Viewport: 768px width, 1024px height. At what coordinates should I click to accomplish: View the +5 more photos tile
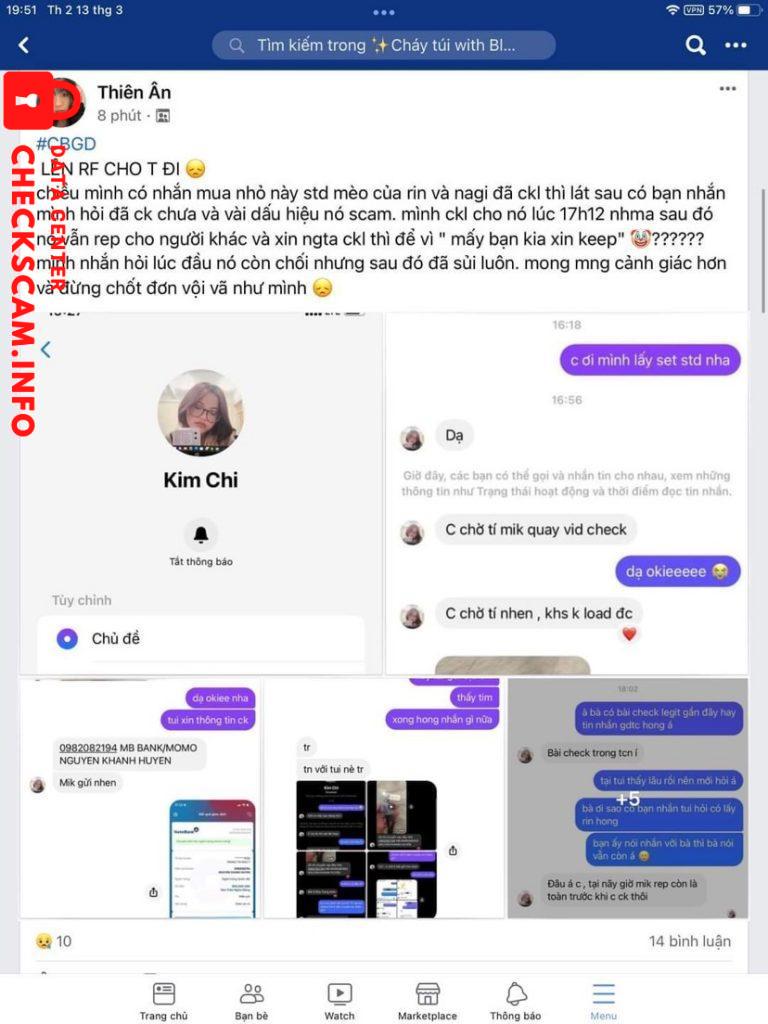(x=627, y=798)
